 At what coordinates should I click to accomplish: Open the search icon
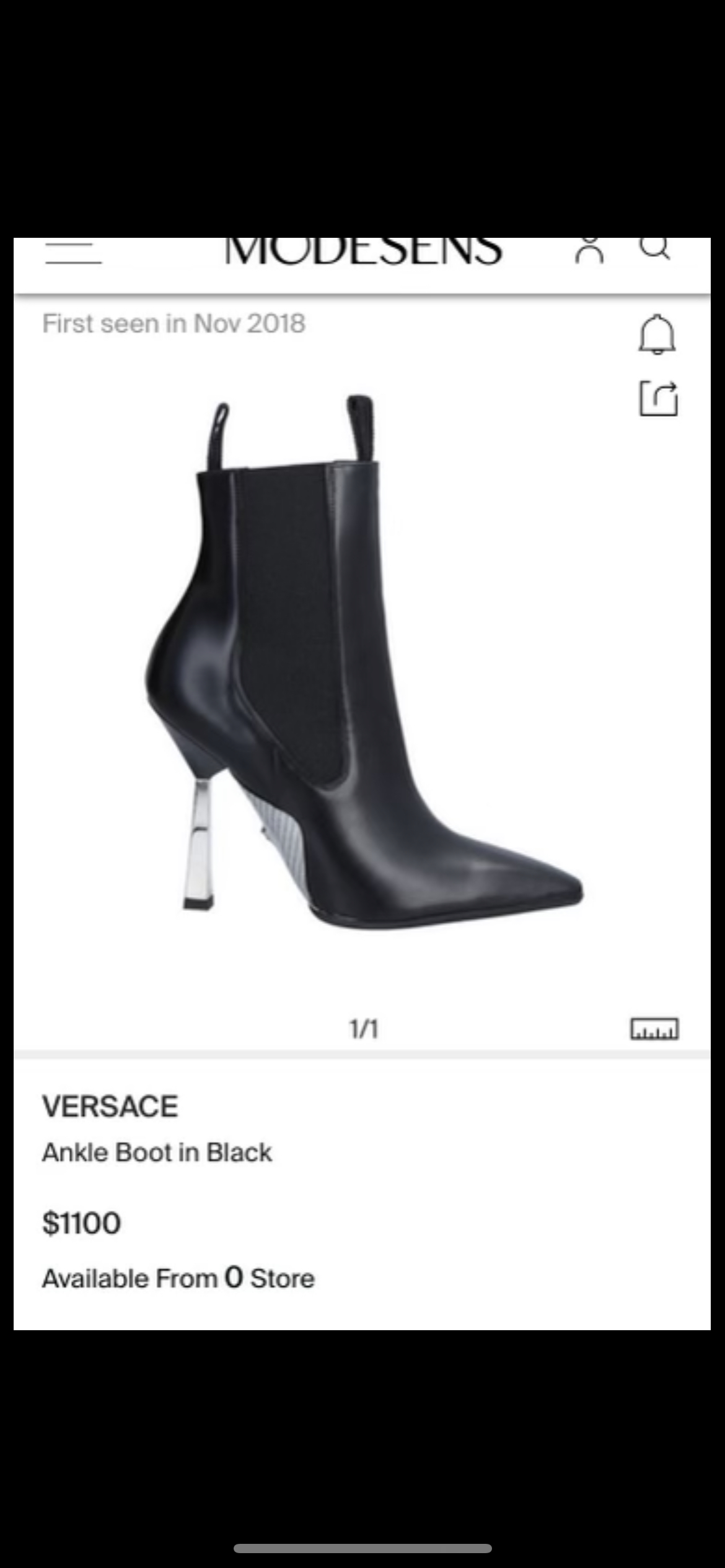654,249
